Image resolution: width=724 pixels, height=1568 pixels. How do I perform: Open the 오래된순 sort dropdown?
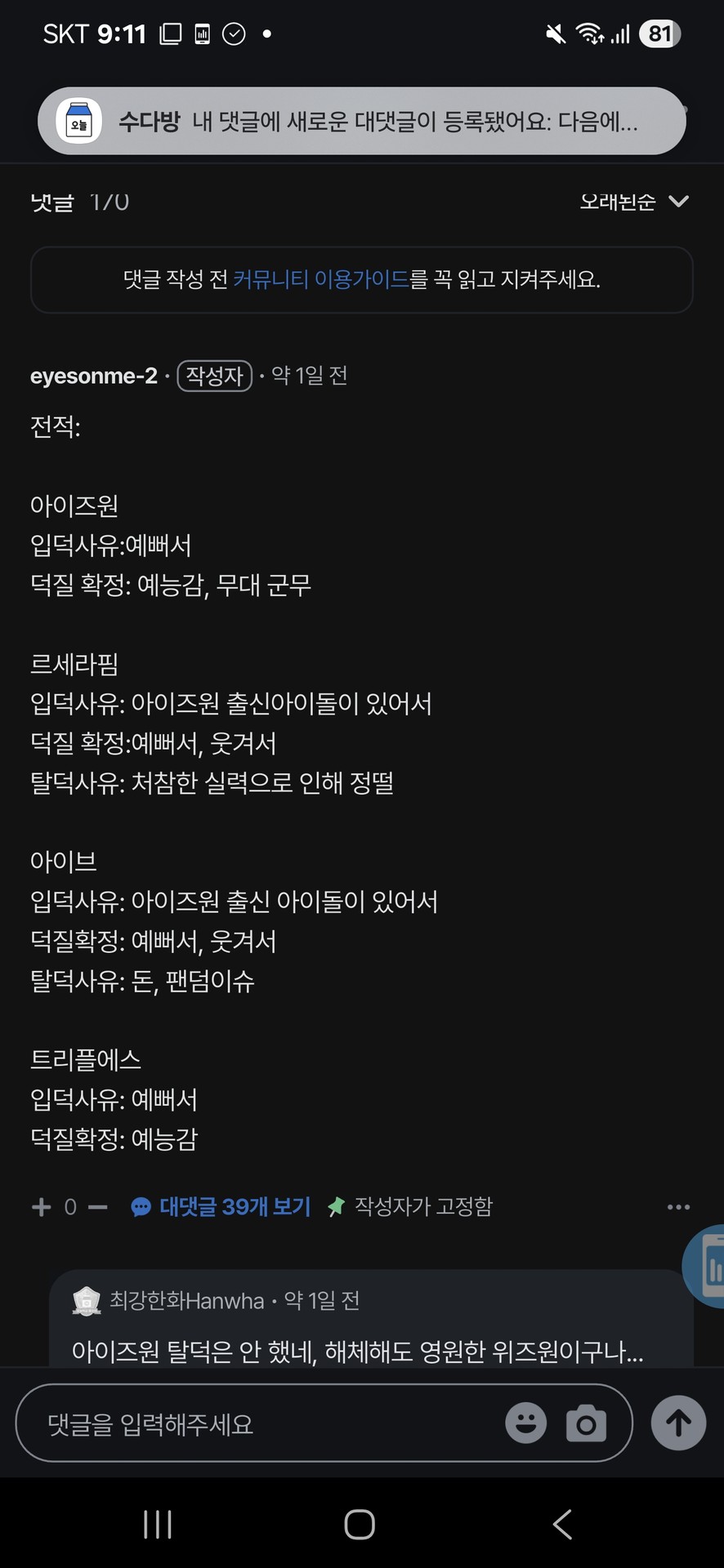[x=634, y=202]
